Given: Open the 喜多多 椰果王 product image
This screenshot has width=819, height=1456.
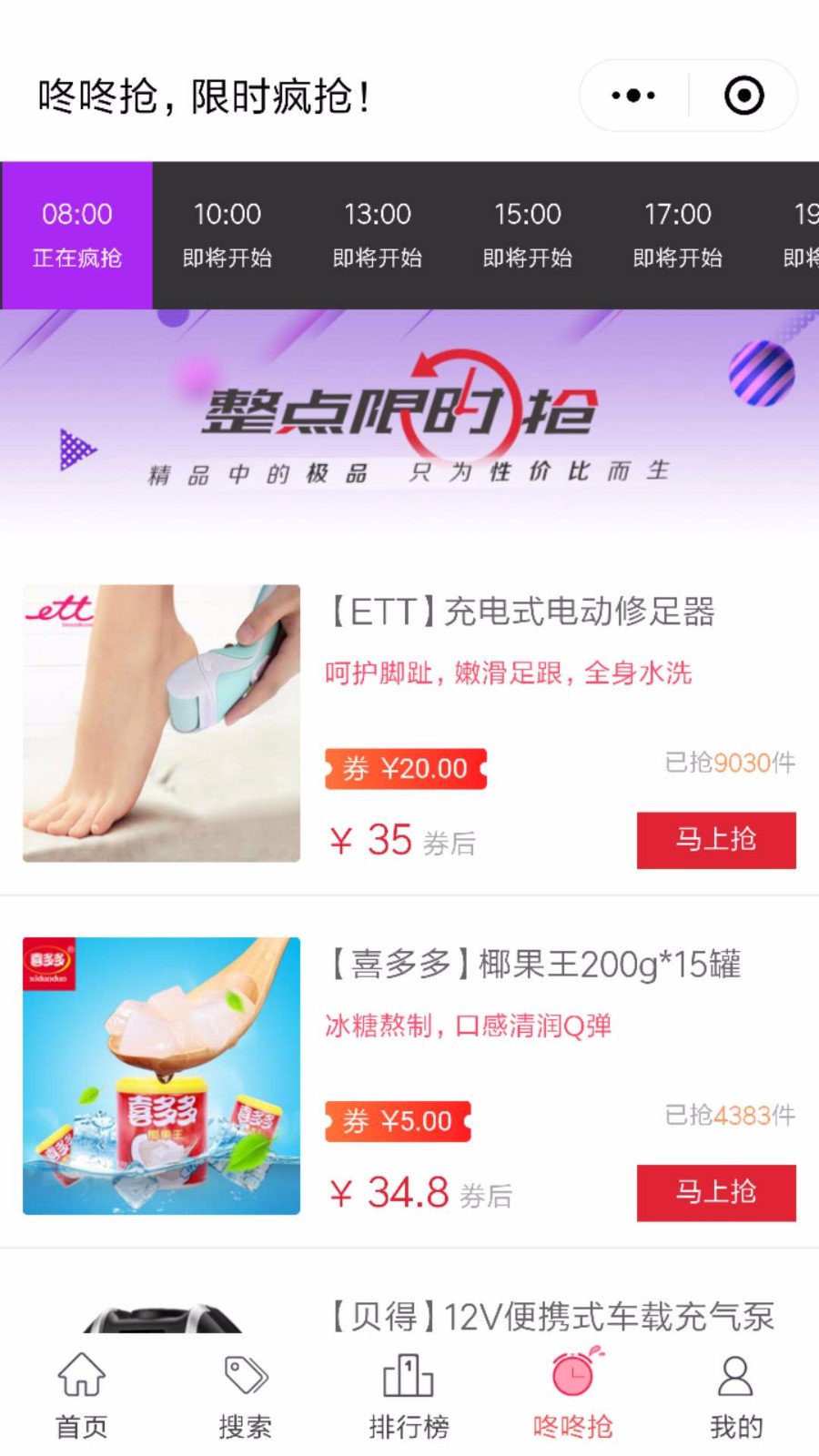Looking at the screenshot, I should click(161, 1076).
